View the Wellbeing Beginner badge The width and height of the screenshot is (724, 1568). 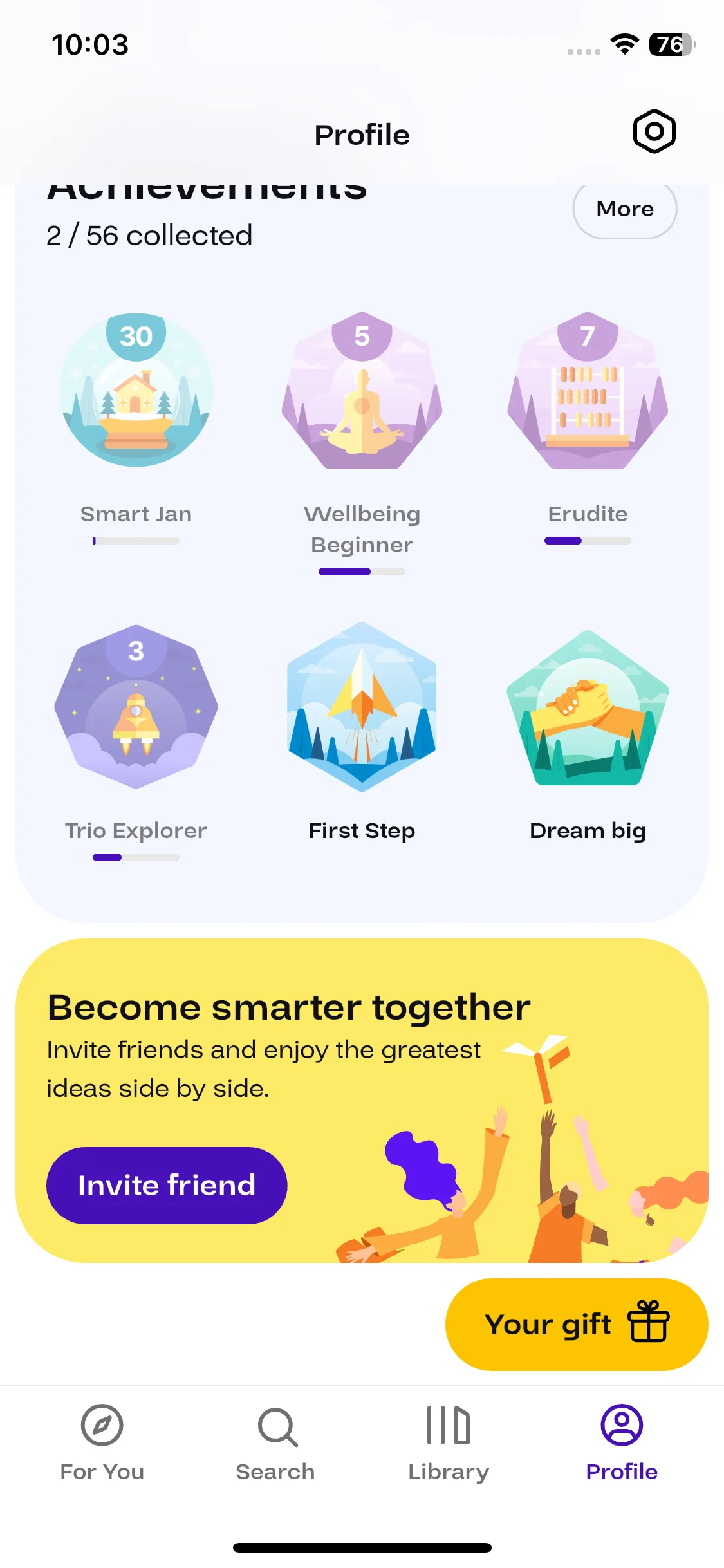coord(362,391)
